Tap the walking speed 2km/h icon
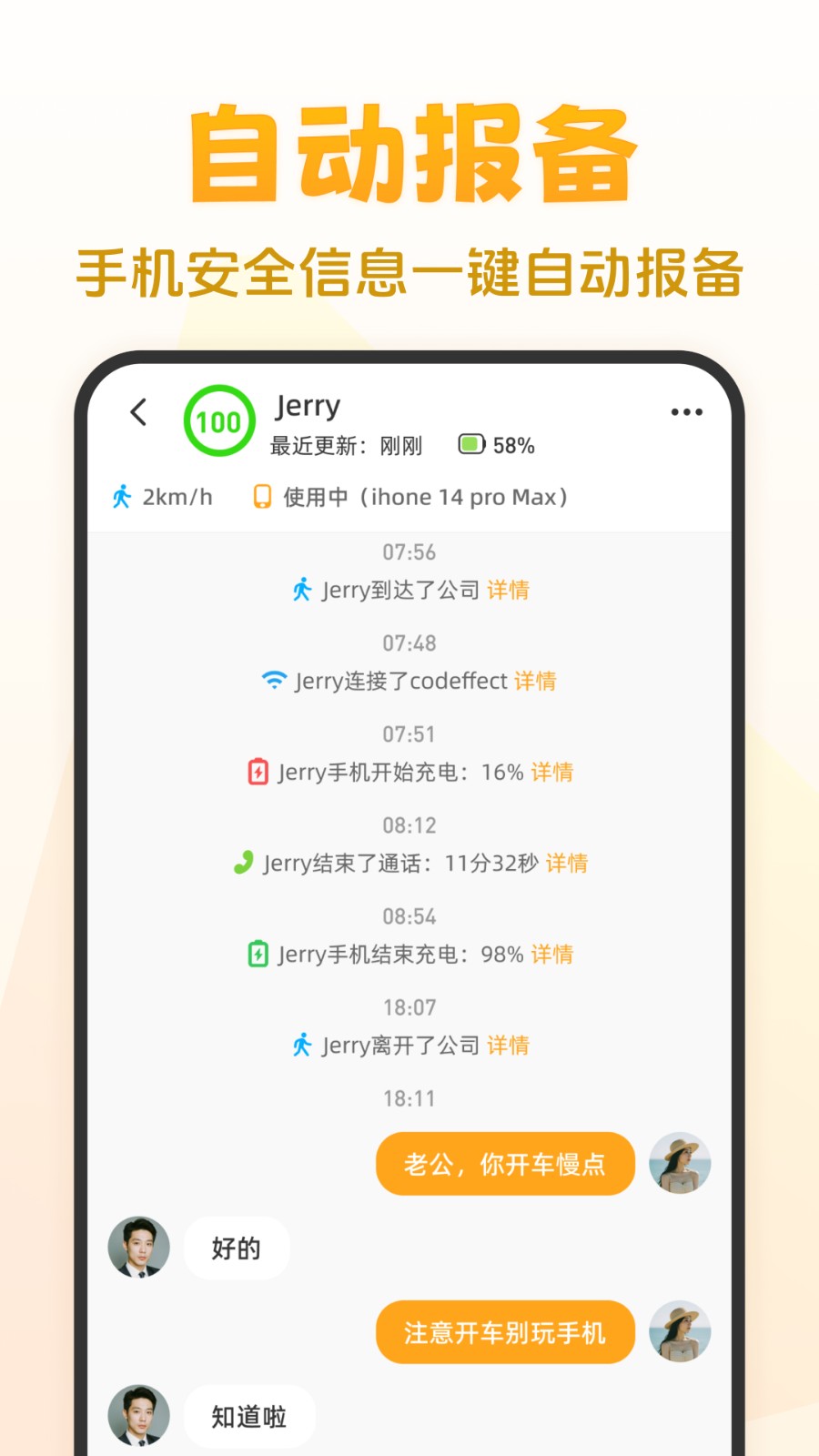Viewport: 819px width, 1456px height. tap(122, 497)
